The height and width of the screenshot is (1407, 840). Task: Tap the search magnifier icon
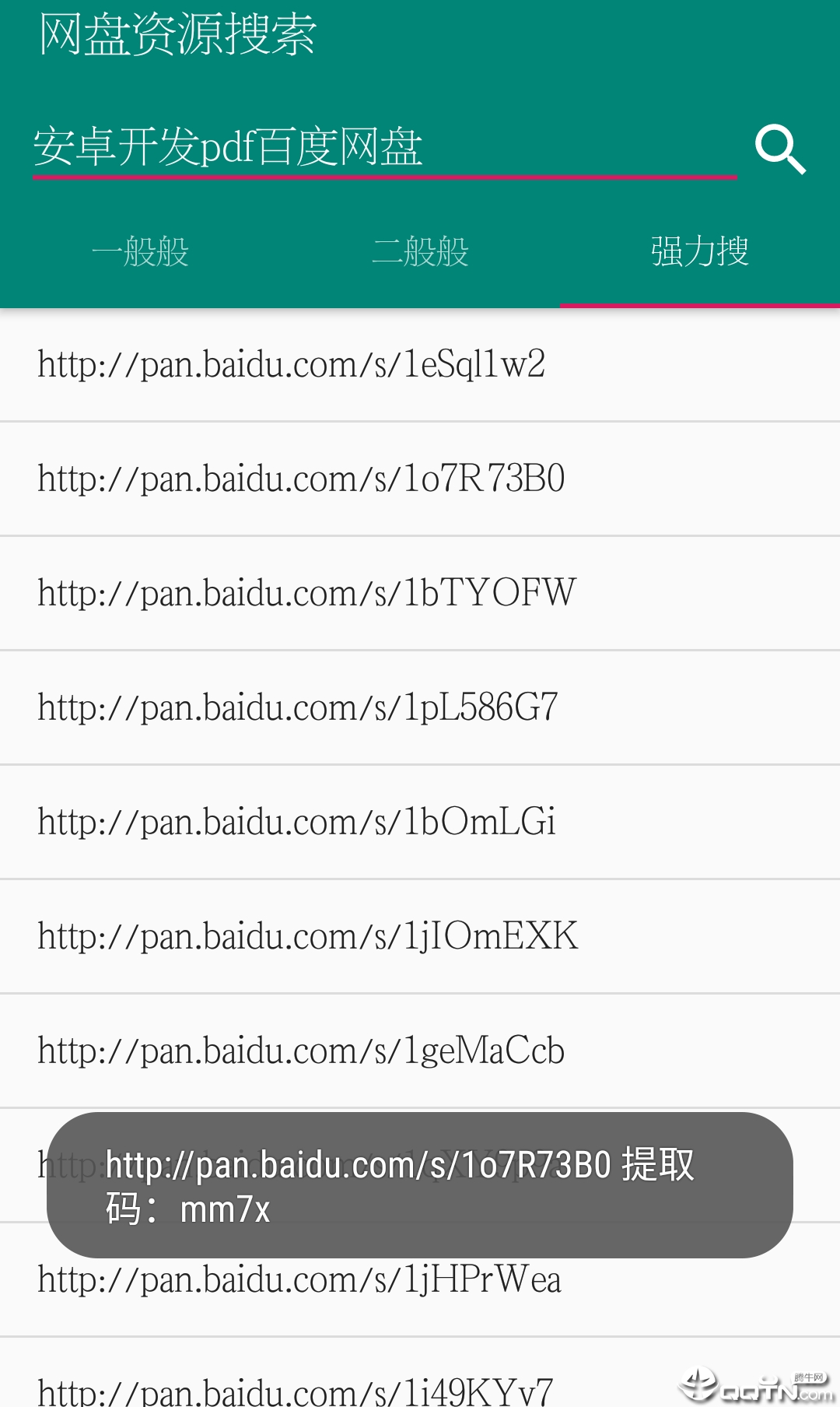pos(780,149)
